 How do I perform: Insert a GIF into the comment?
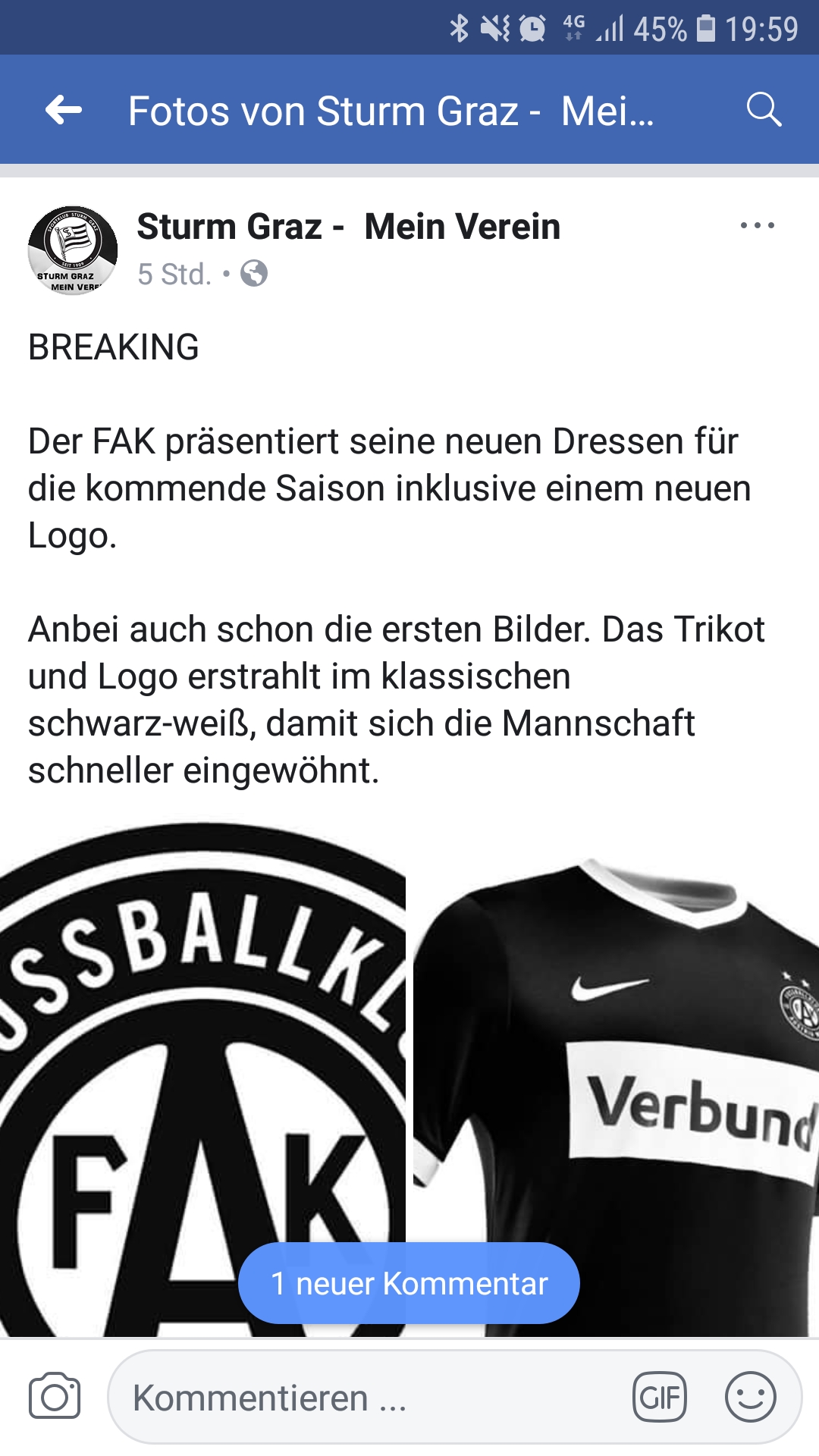point(660,1397)
